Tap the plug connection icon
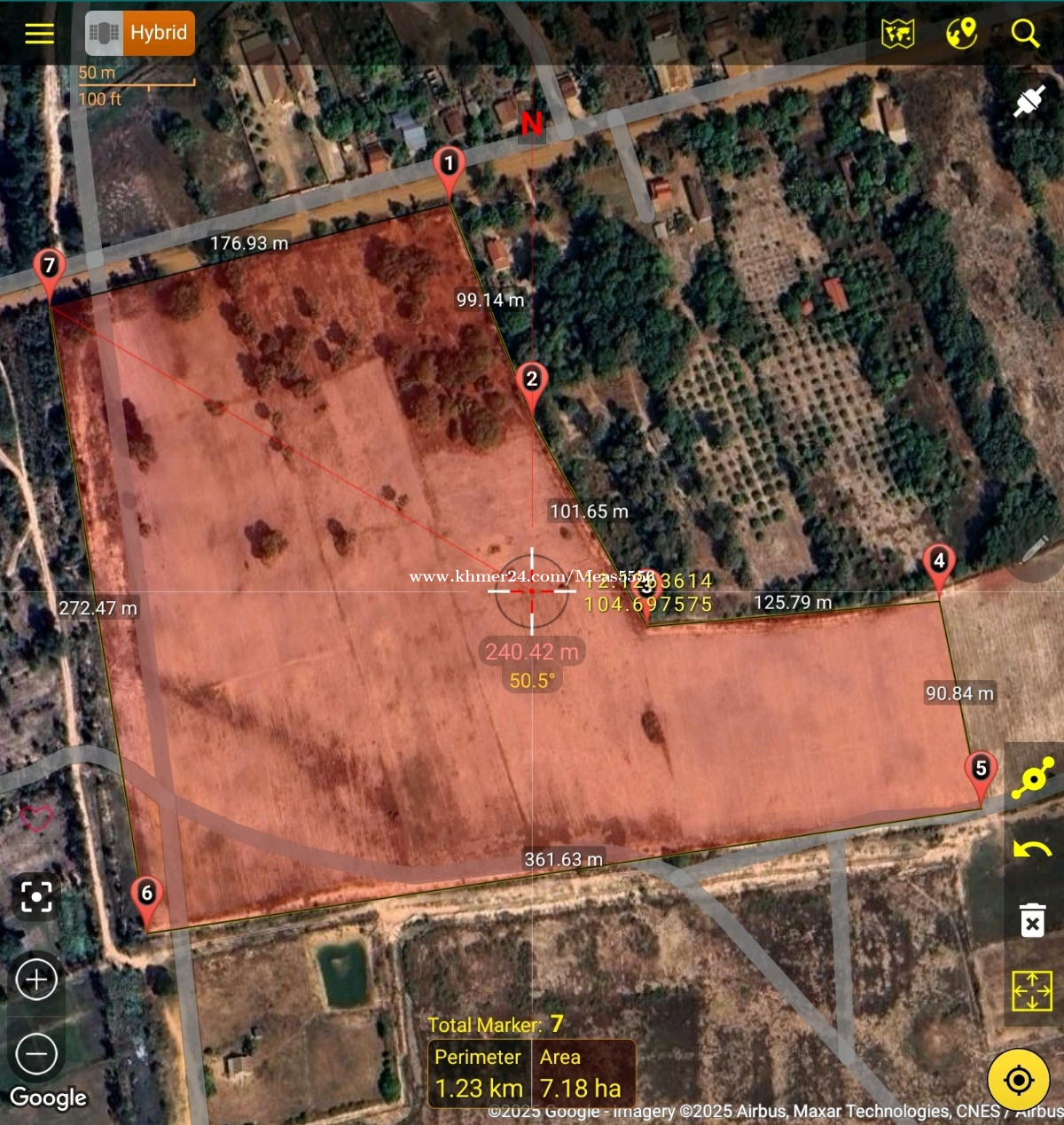The width and height of the screenshot is (1064, 1125). [x=1029, y=102]
